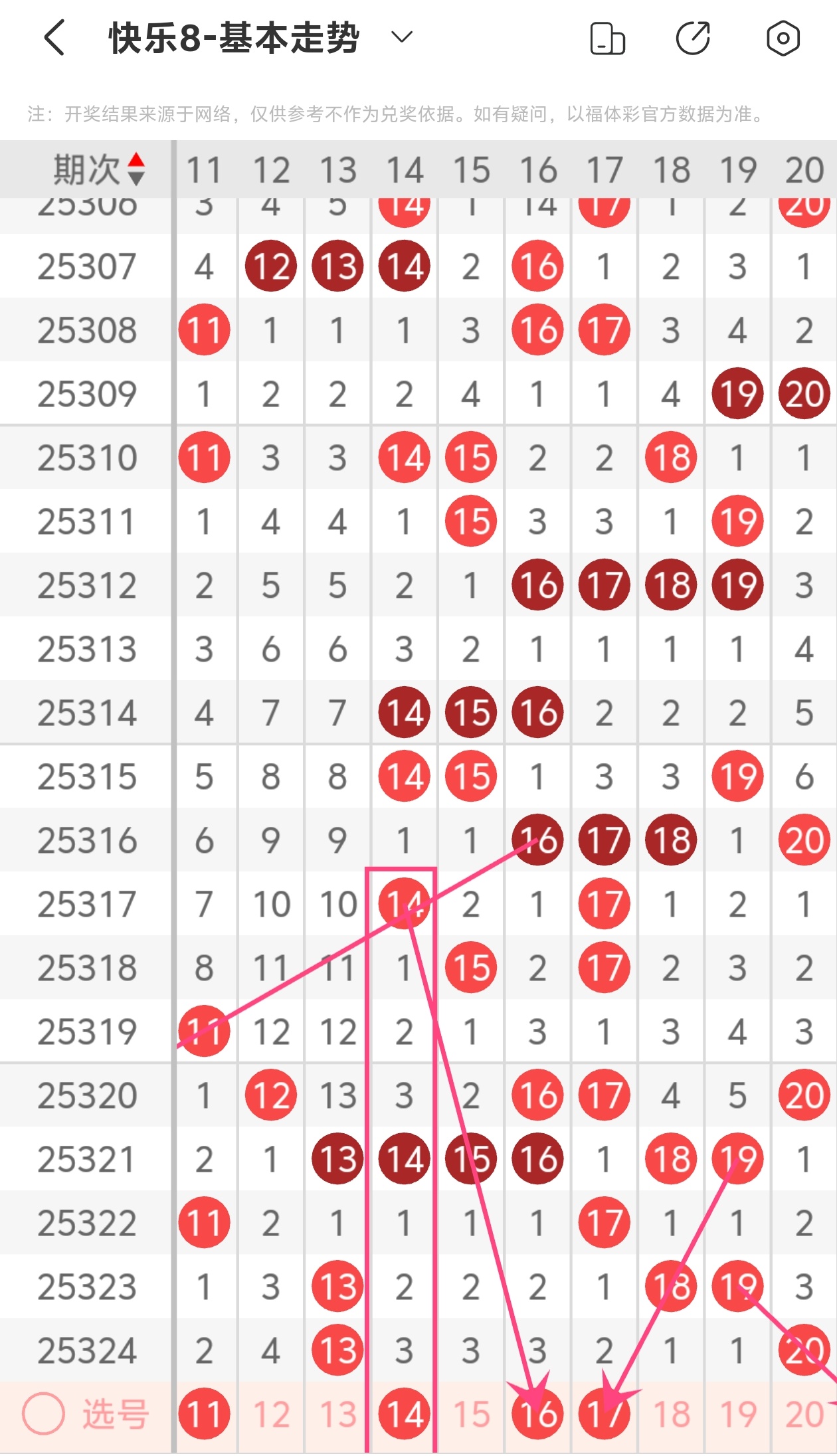Viewport: 837px width, 1456px height.
Task: Deselect number 14 in the 选号 row
Action: pos(404,1413)
